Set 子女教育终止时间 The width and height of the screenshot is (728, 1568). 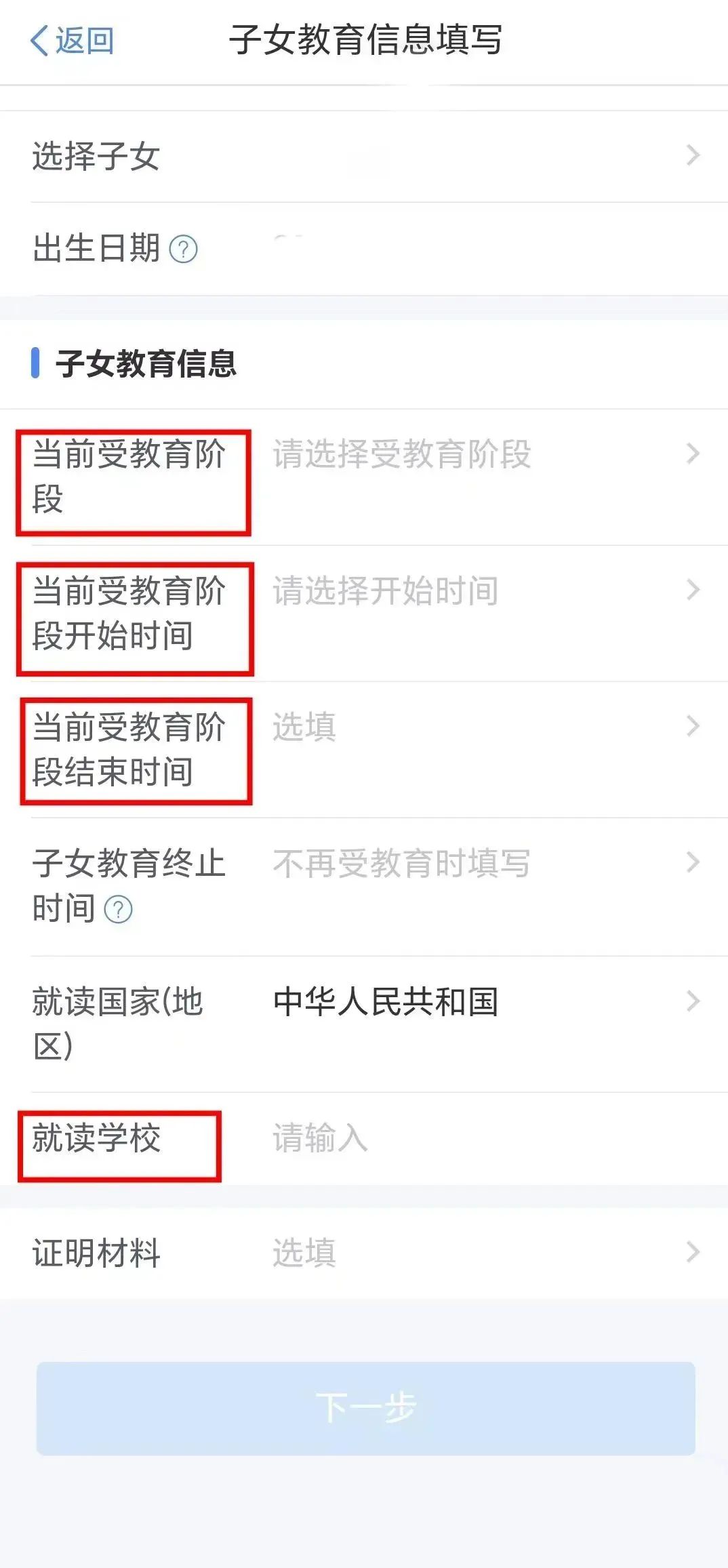click(401, 864)
